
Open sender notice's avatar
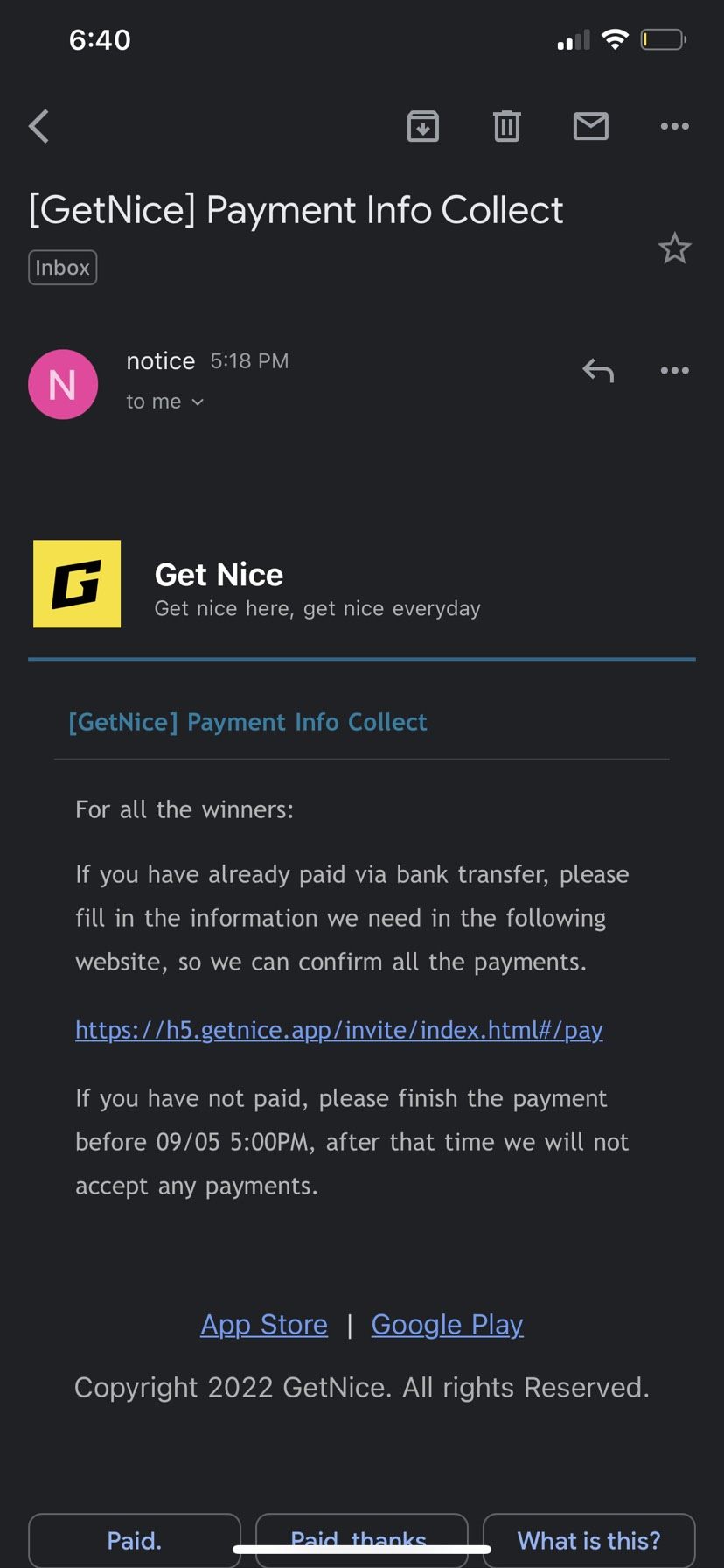tap(63, 384)
